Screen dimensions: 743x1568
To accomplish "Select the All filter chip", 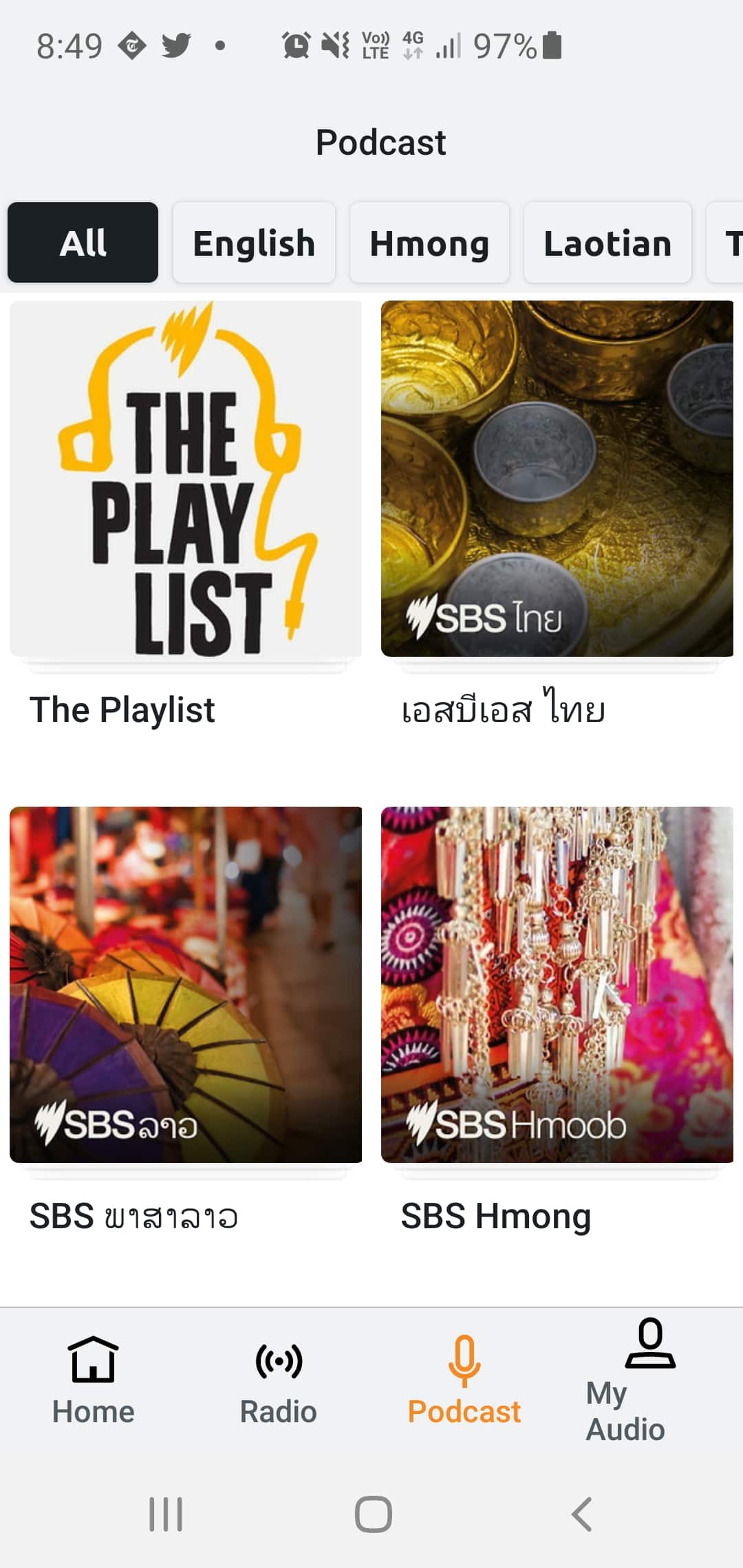I will tap(83, 242).
